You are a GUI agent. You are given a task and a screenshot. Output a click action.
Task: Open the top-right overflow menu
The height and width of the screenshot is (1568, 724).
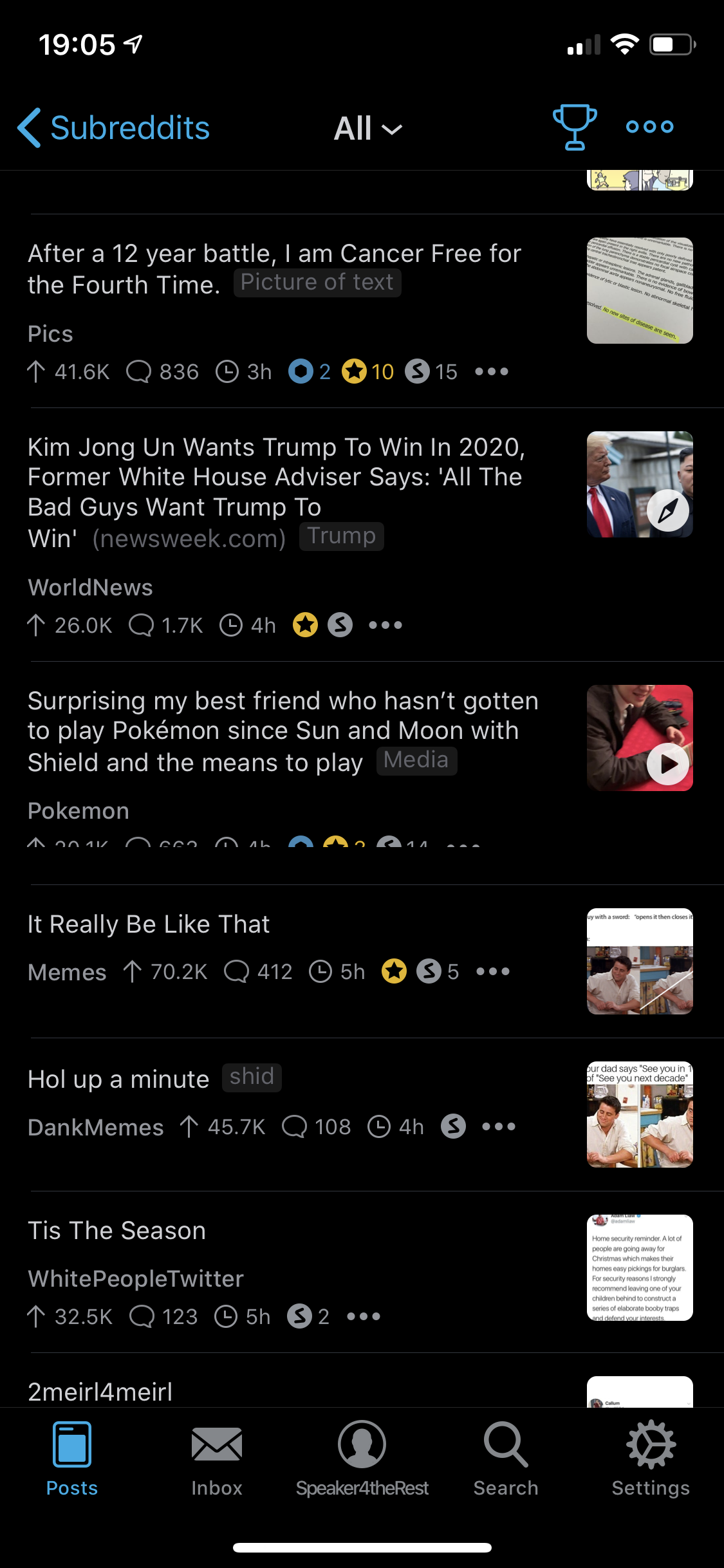pyautogui.click(x=649, y=126)
